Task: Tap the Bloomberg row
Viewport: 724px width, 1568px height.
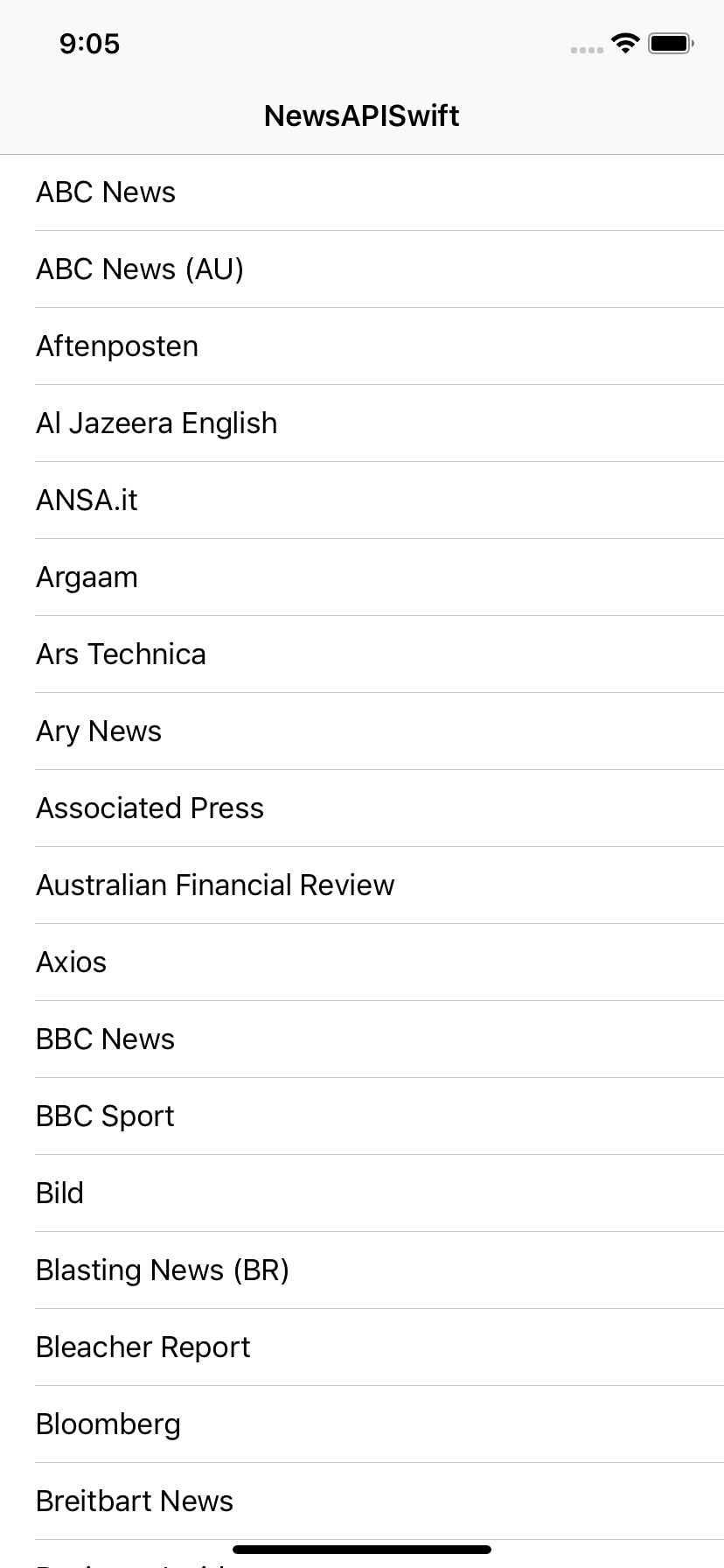Action: [x=362, y=1424]
